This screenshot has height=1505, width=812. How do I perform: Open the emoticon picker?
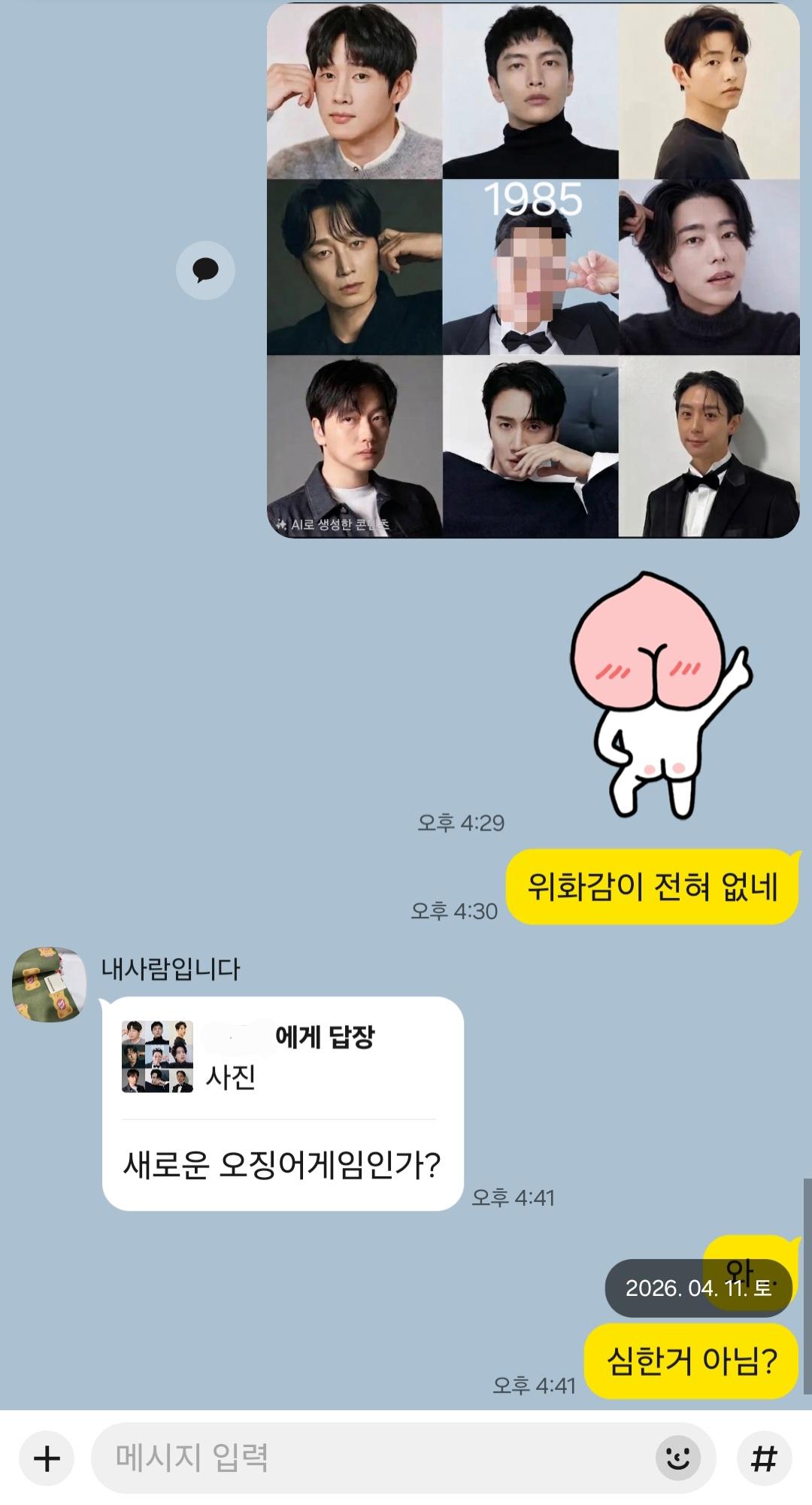click(x=678, y=1458)
